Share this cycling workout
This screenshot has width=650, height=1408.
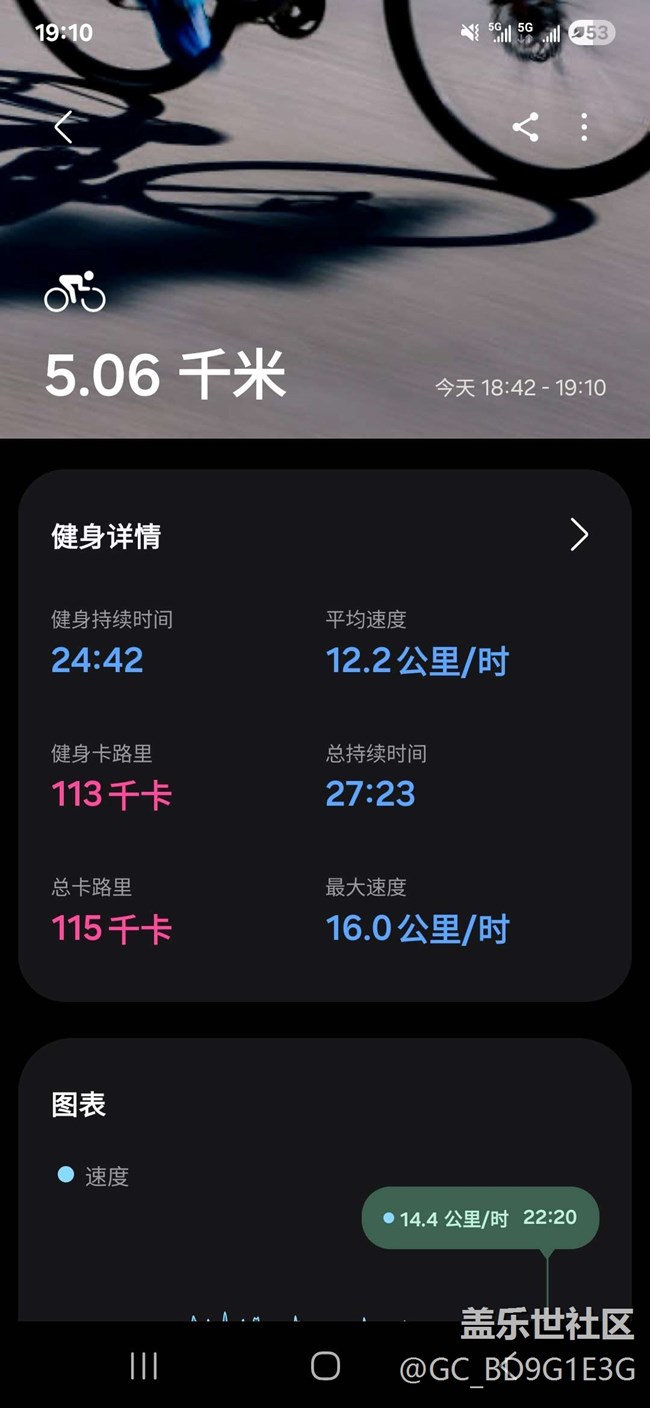[525, 127]
